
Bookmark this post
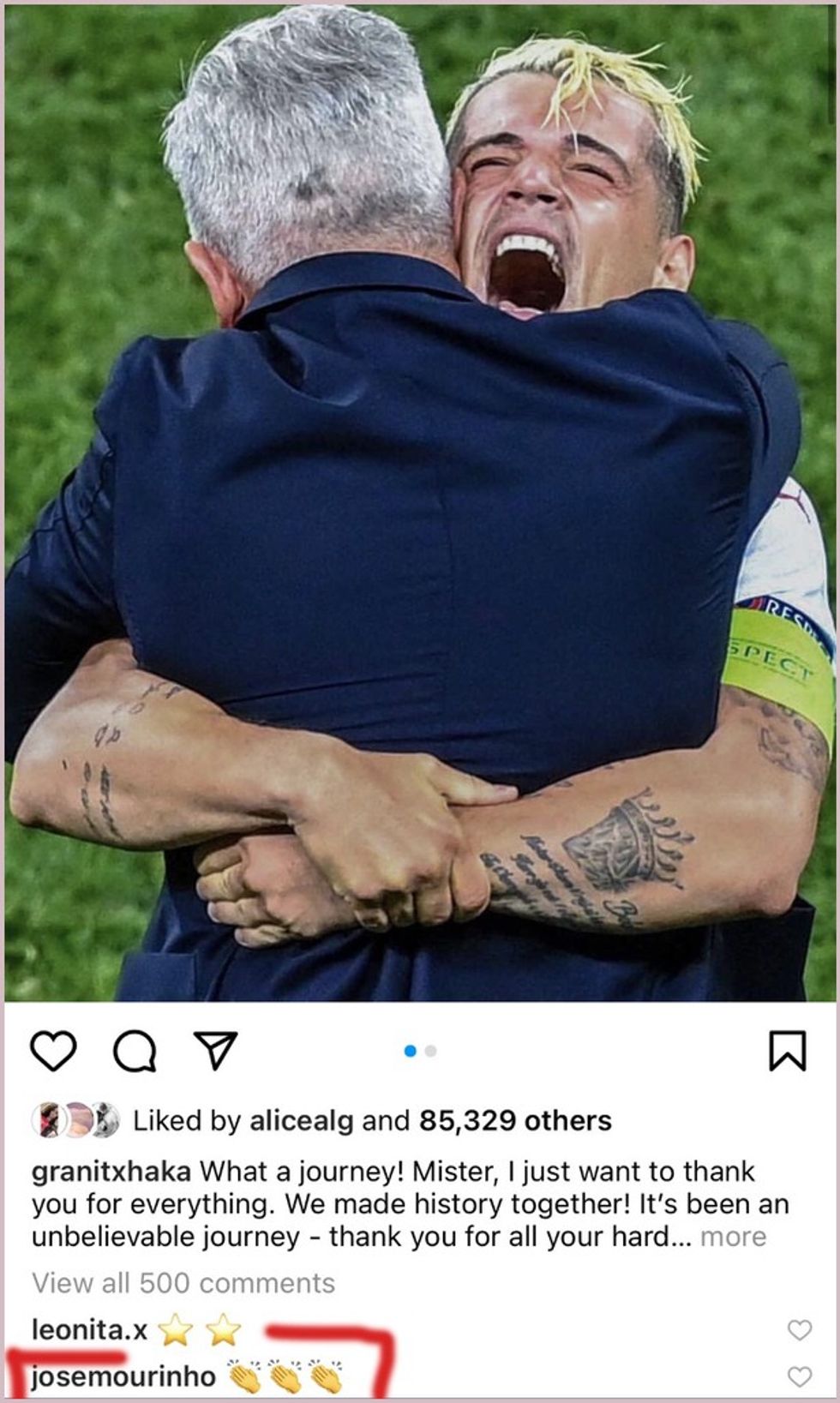(787, 1051)
